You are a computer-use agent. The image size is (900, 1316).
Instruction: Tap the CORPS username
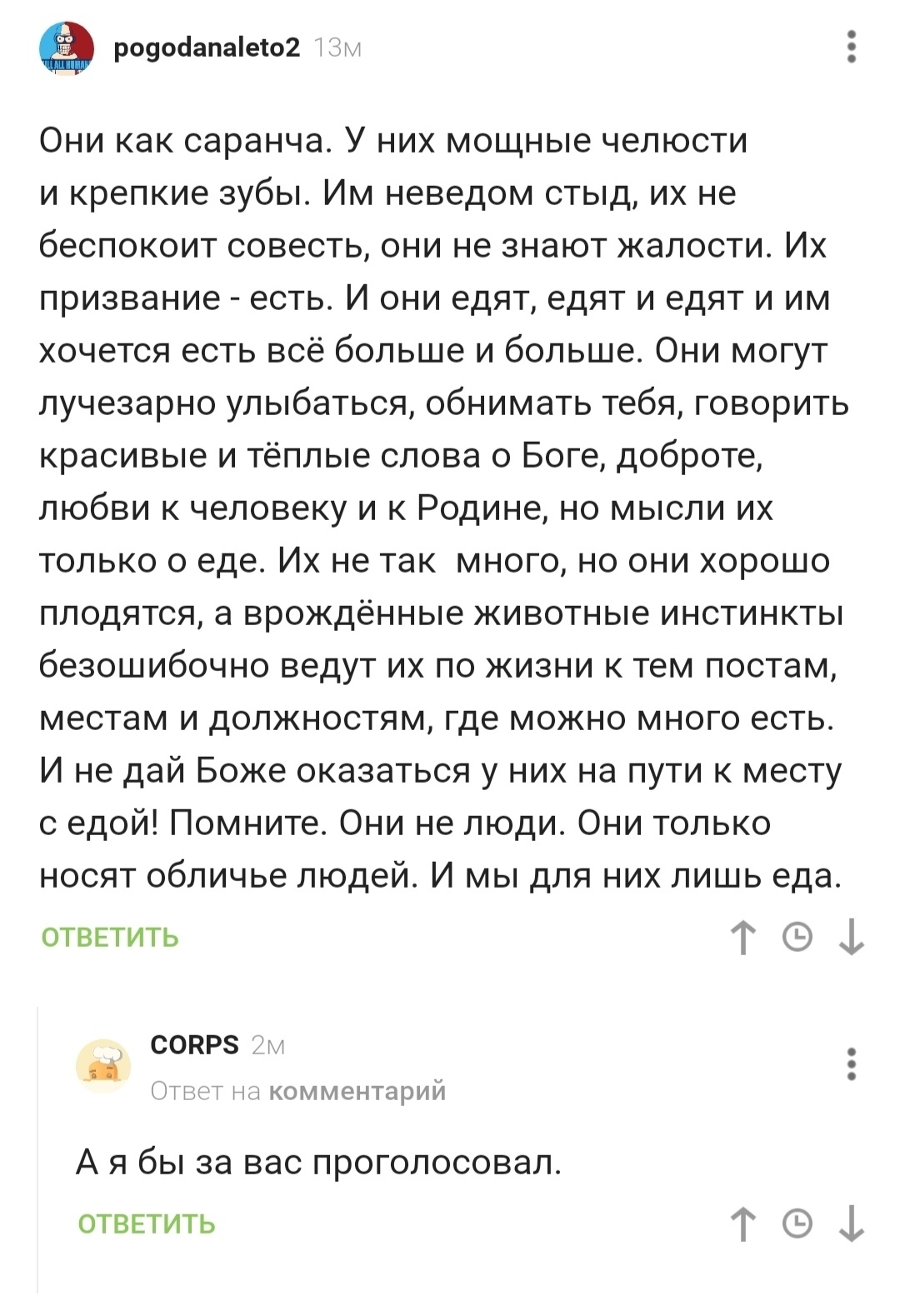(194, 1044)
